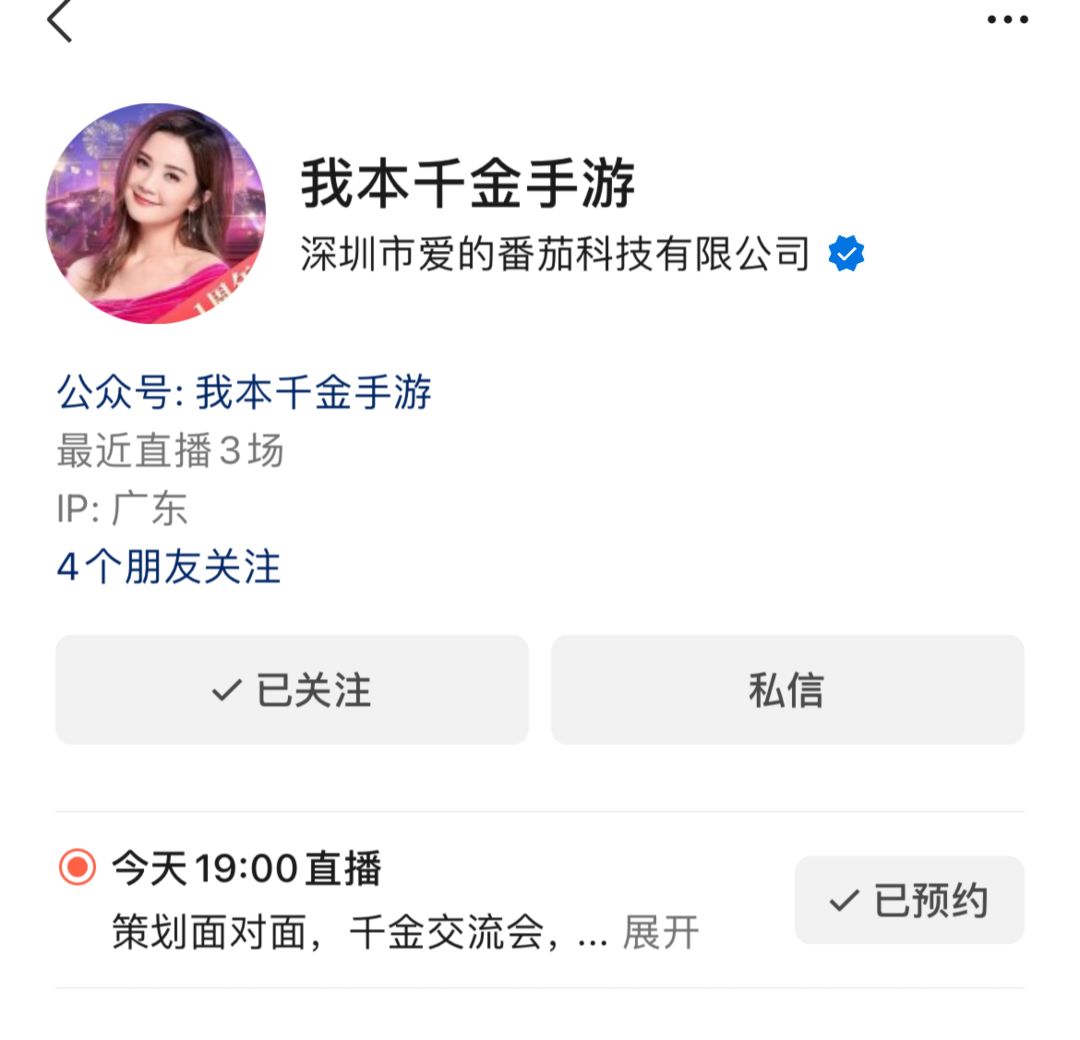Tap the 已关注 button to unfollow

[x=291, y=690]
